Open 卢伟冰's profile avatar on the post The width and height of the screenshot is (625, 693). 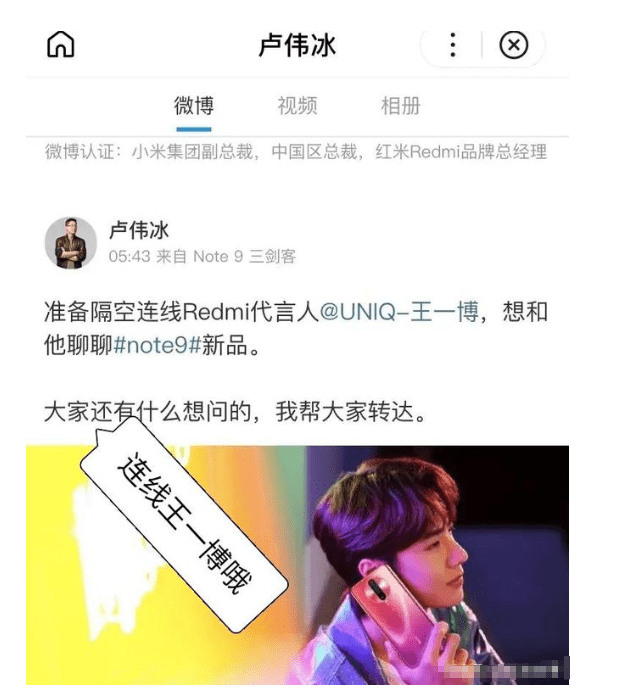[71, 243]
